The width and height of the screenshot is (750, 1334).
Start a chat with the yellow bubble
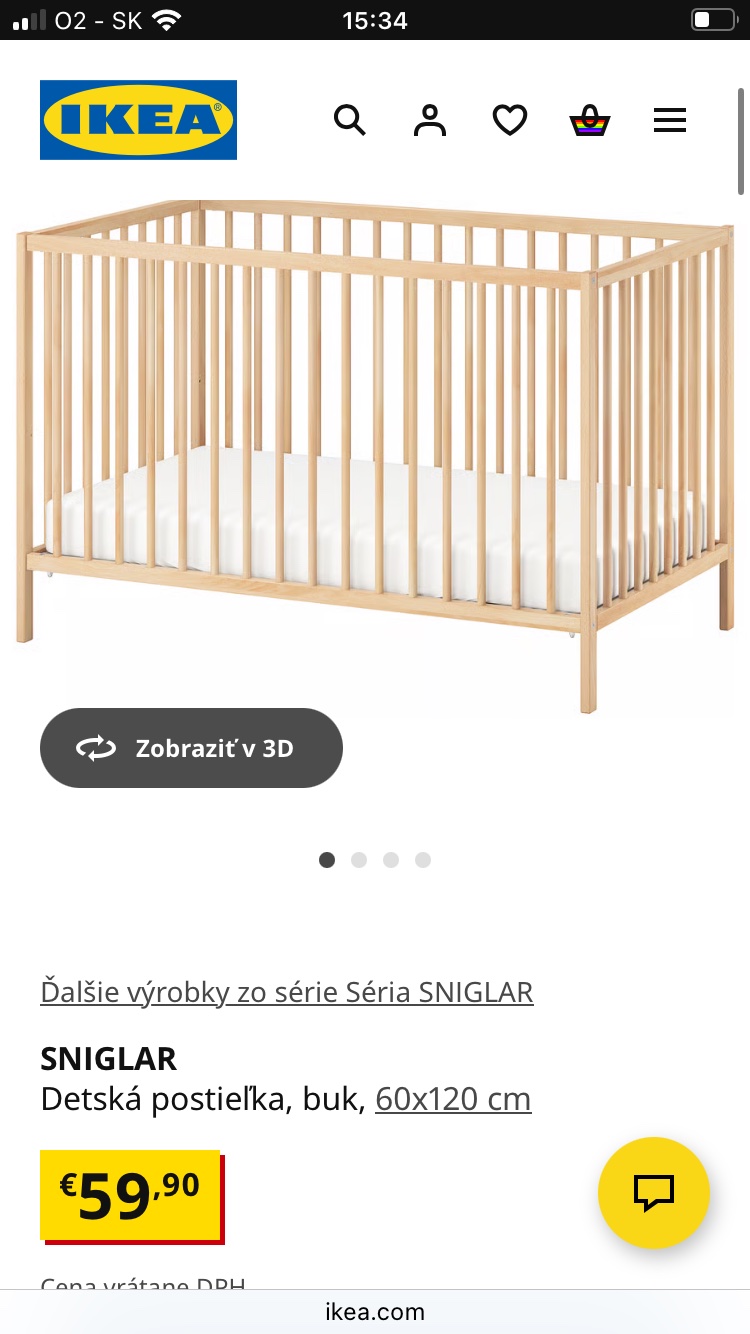(x=653, y=1192)
